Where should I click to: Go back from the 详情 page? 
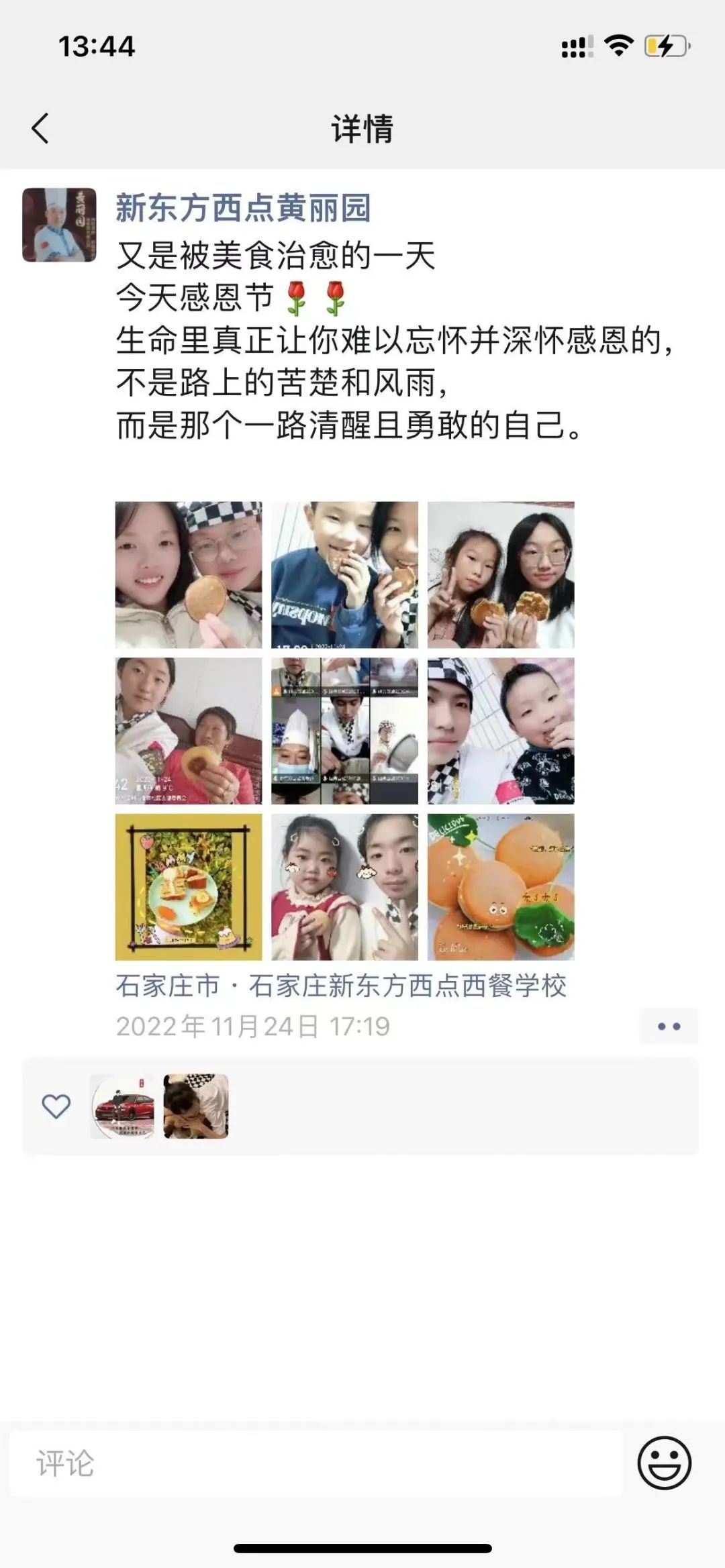(x=40, y=127)
